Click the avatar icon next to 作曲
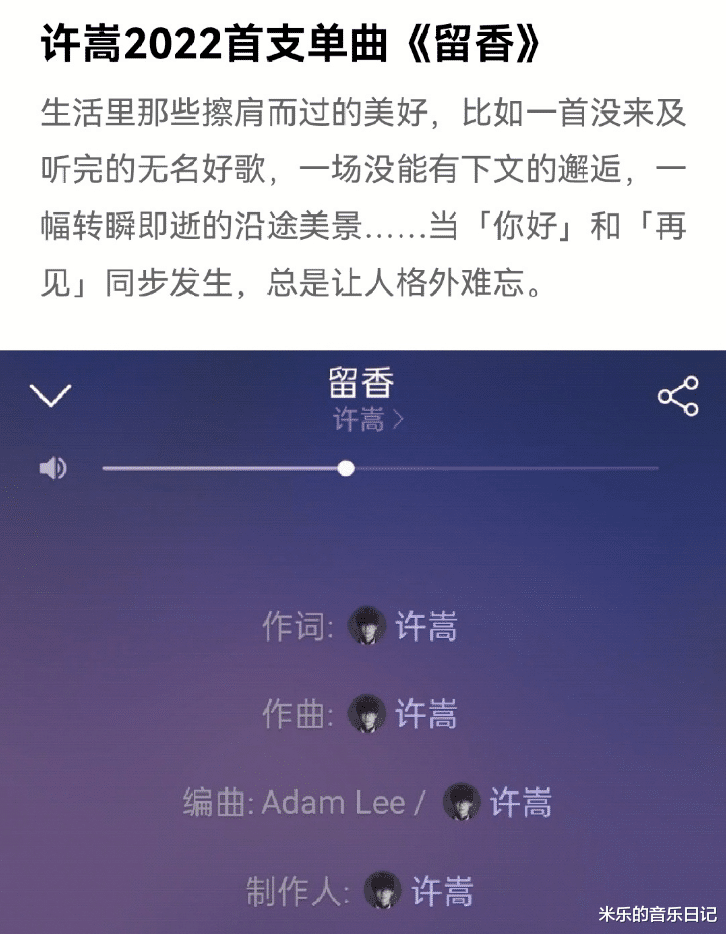 coord(369,714)
